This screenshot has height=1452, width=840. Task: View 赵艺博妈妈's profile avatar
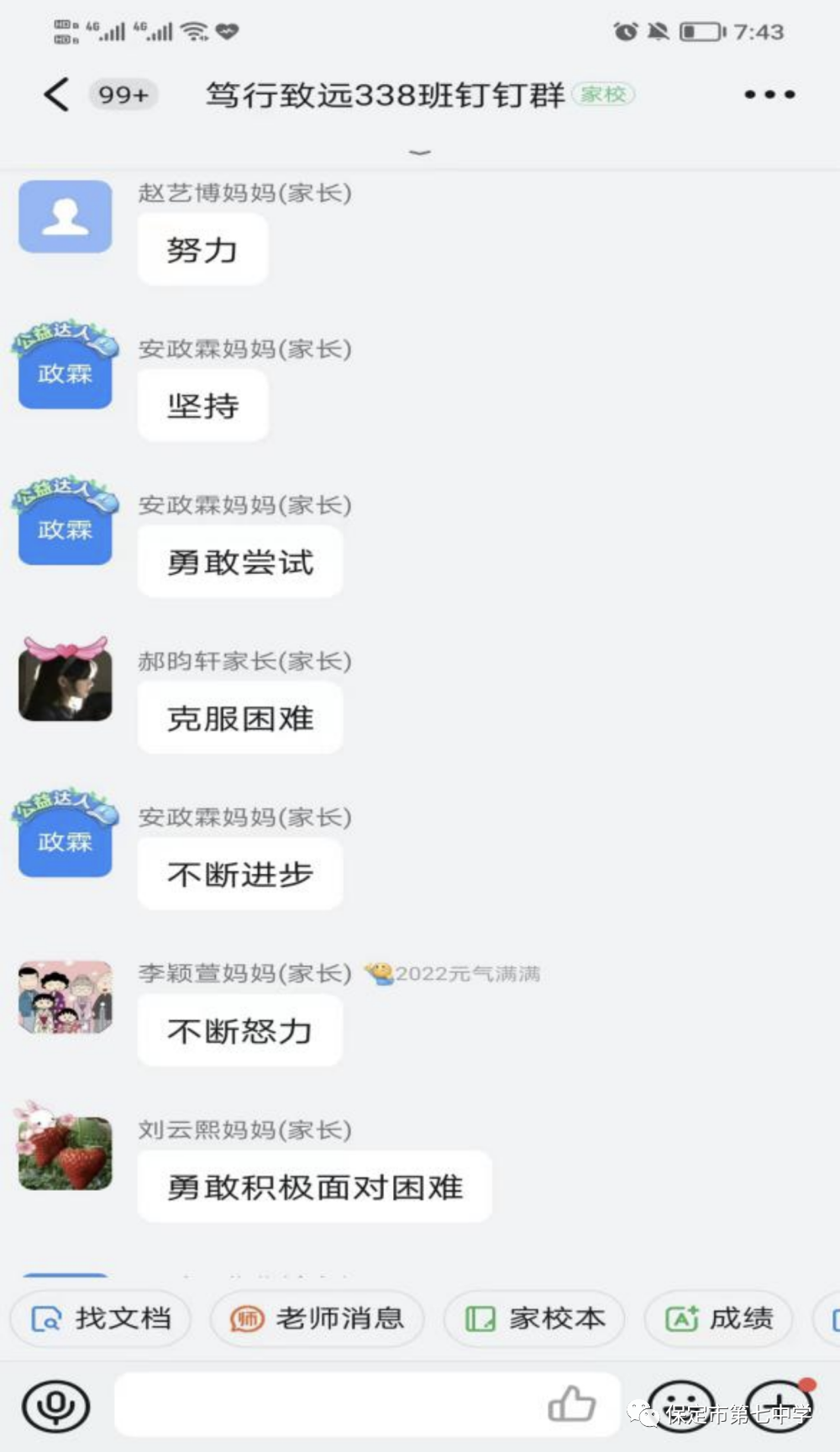point(66,217)
